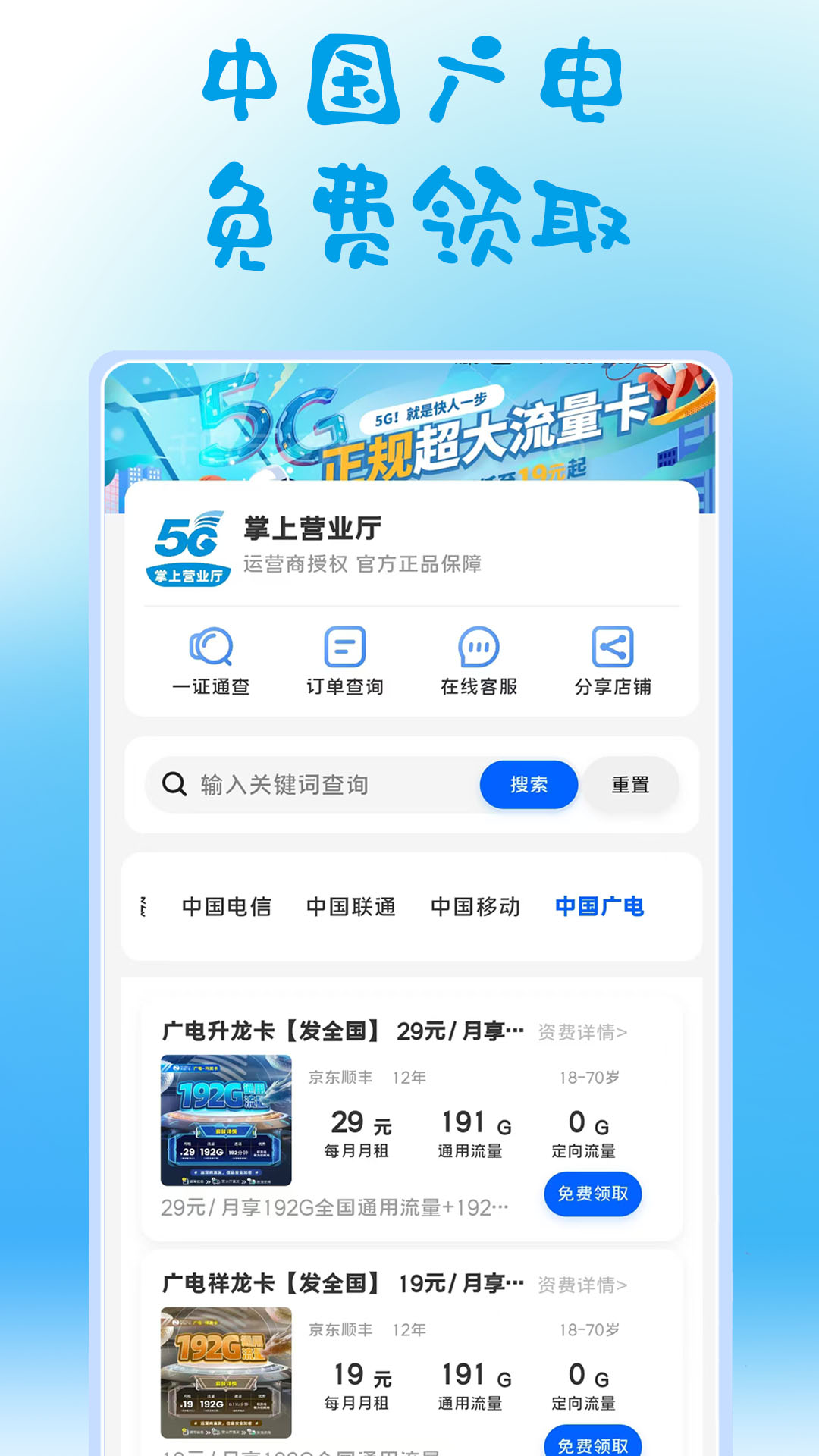This screenshot has height=1456, width=819.
Task: Click the 5G 流量卡 banner image
Action: (x=409, y=425)
